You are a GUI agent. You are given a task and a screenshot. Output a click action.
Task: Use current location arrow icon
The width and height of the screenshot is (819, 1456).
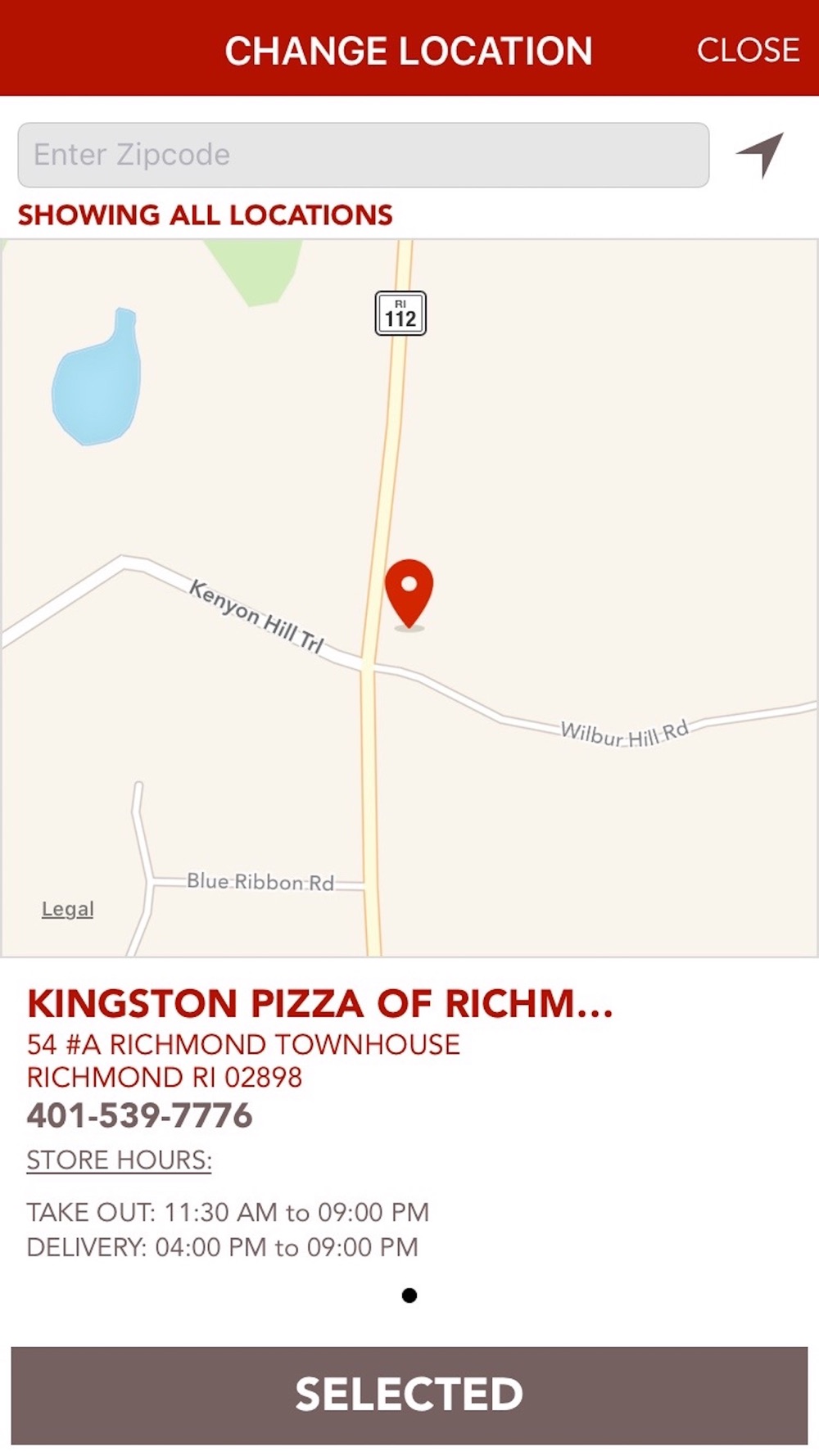click(760, 155)
